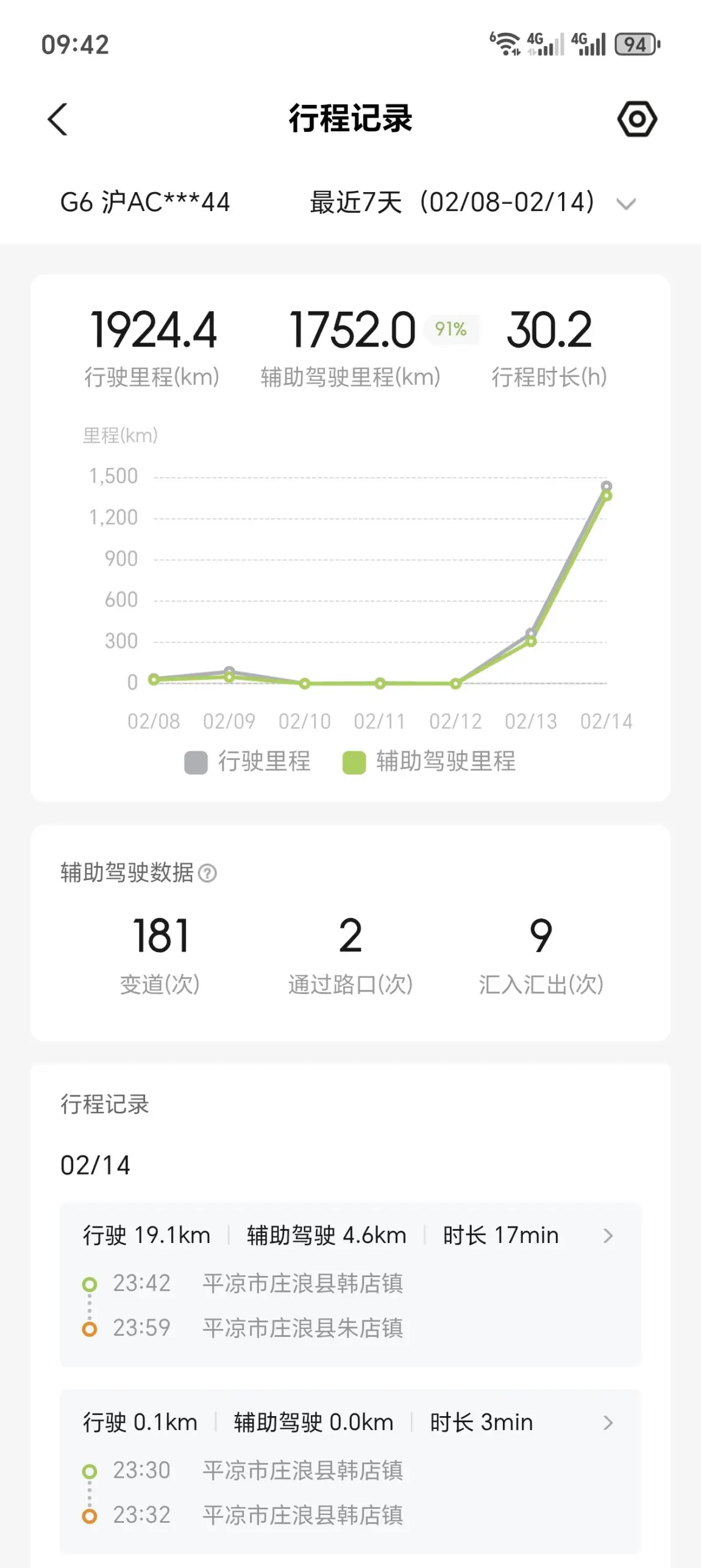Expand the 最近7天 date range dropdown
701x1568 pixels.
(472, 202)
